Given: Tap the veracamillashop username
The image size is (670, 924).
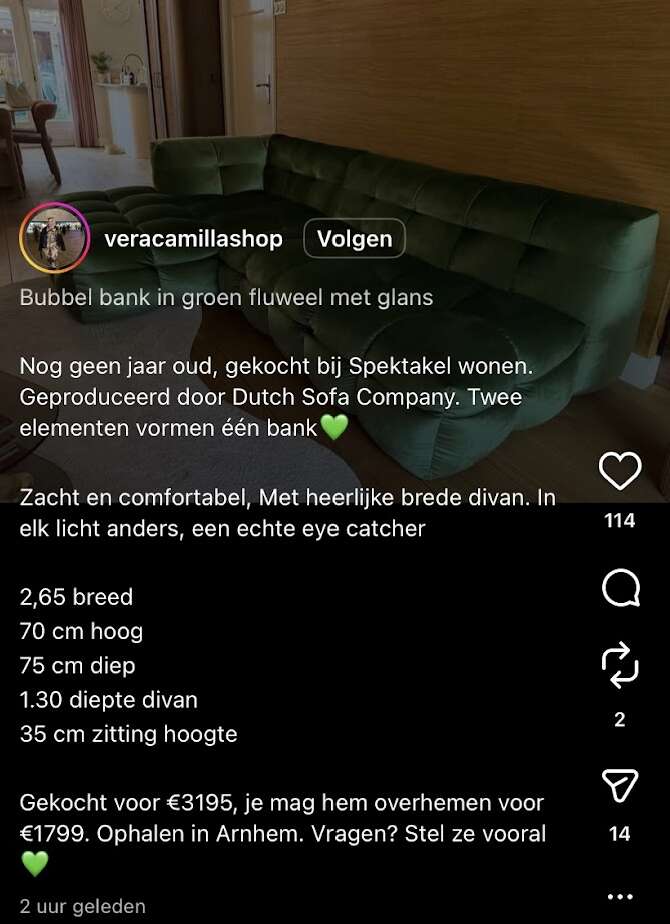Looking at the screenshot, I should coord(193,239).
